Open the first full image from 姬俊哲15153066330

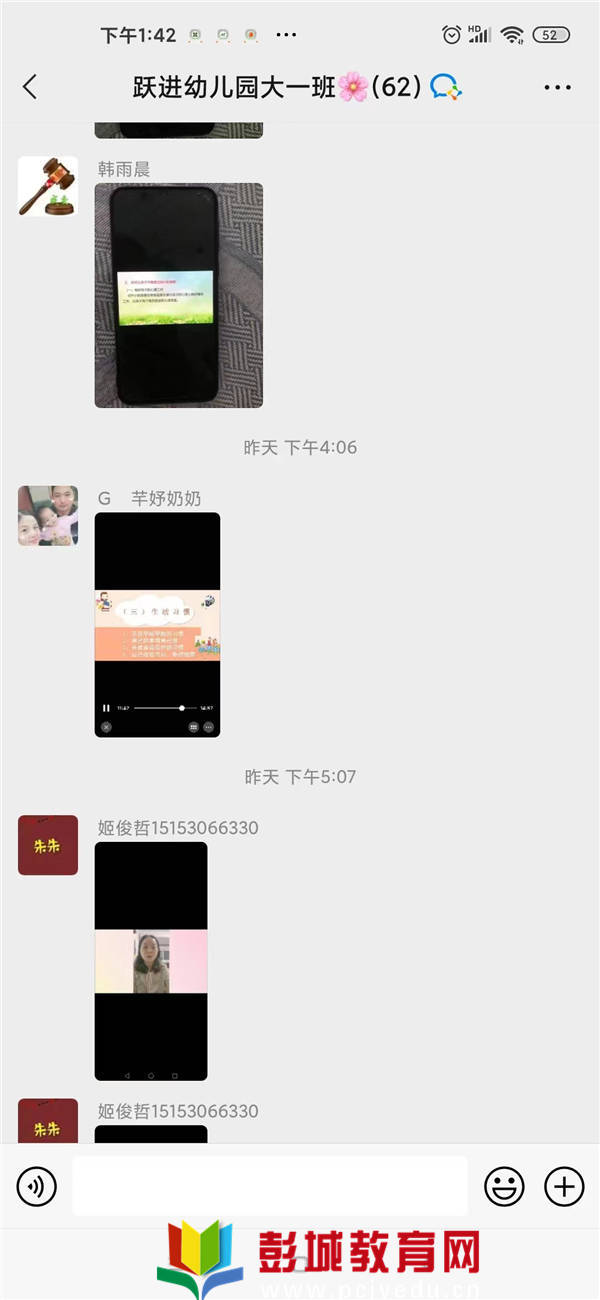pos(151,961)
